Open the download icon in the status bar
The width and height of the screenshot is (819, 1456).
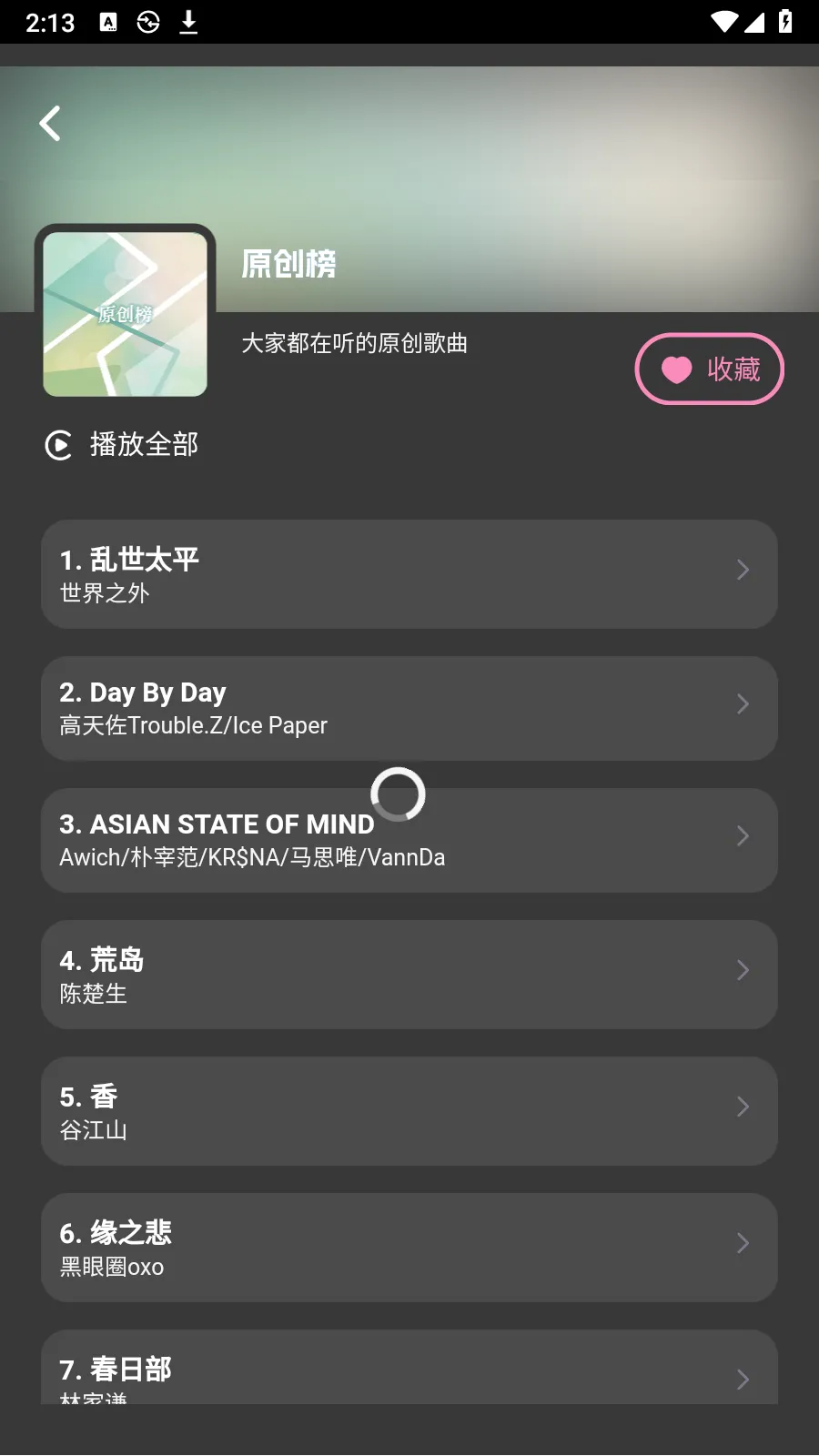[x=189, y=23]
